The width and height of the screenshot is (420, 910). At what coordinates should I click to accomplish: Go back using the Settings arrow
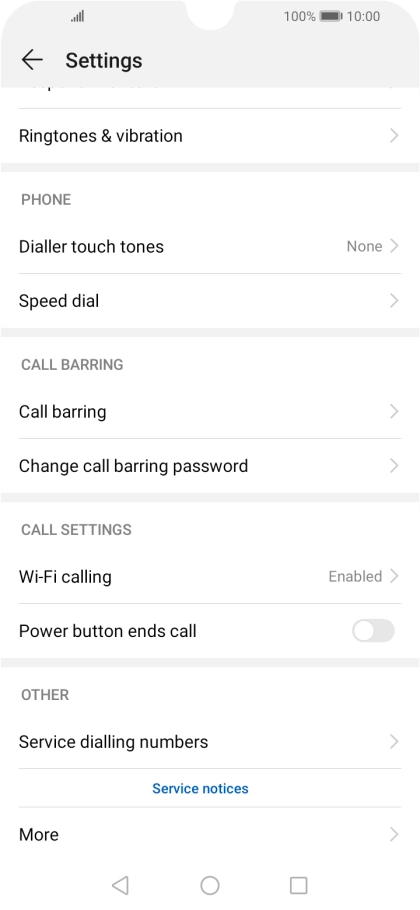[32, 60]
